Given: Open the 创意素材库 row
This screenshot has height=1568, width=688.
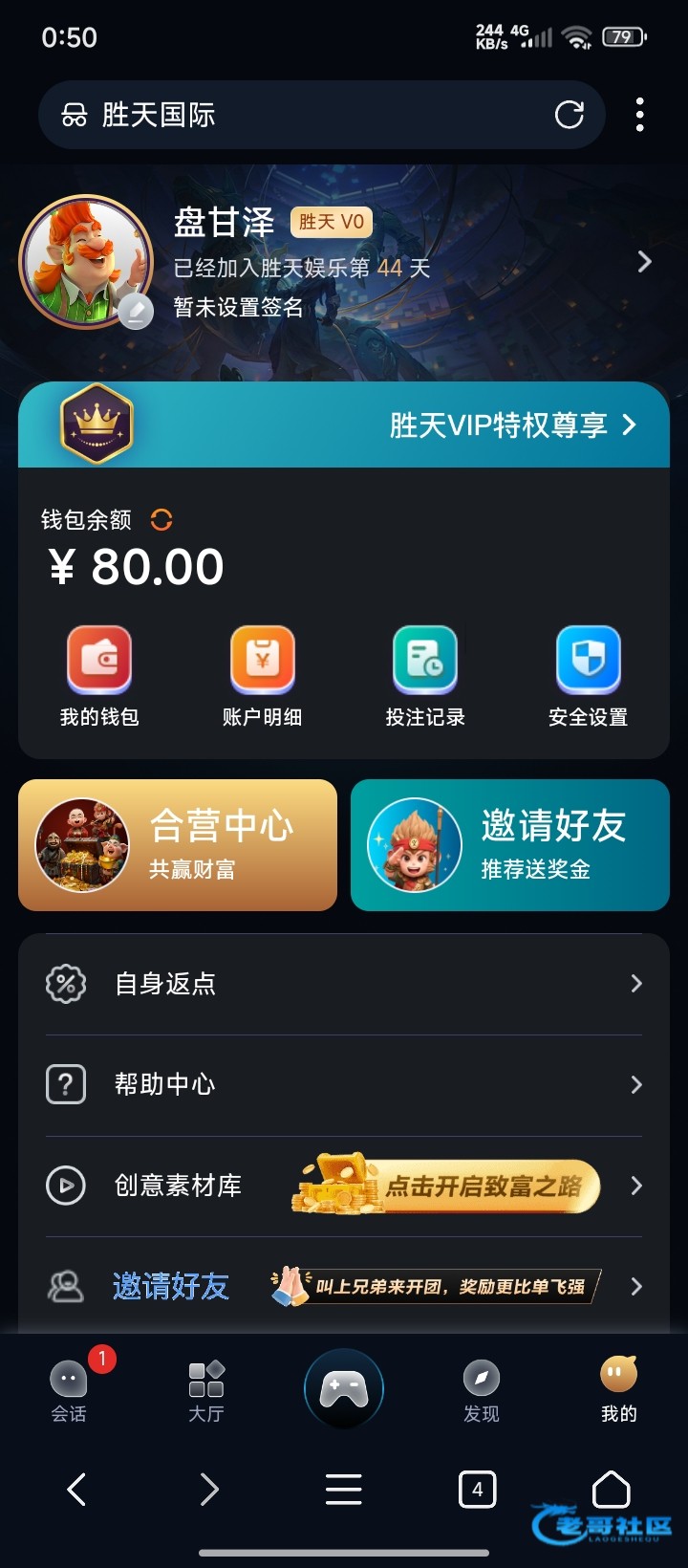Looking at the screenshot, I should pyautogui.click(x=344, y=1186).
